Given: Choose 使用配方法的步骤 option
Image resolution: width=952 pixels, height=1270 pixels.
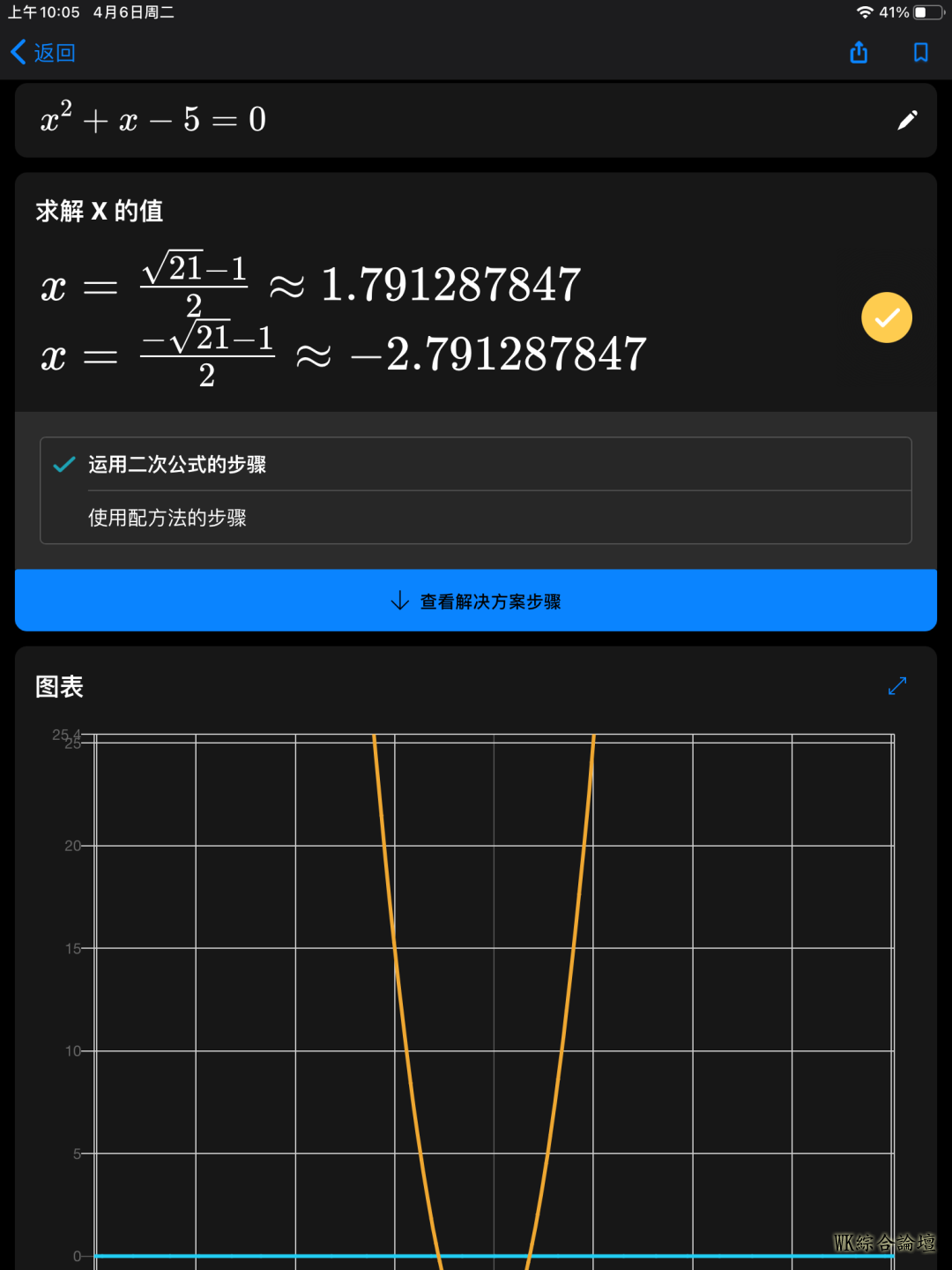Looking at the screenshot, I should [167, 518].
